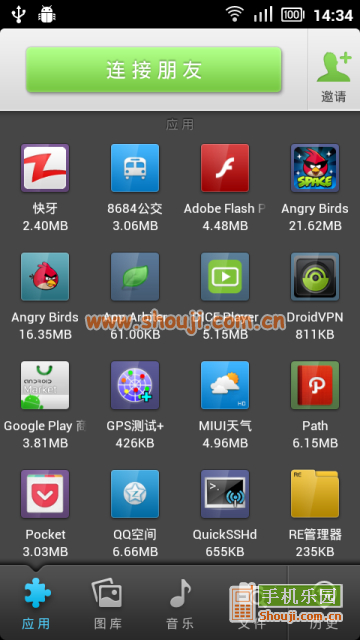Choose the Adobe Flash Player app

coord(225,187)
